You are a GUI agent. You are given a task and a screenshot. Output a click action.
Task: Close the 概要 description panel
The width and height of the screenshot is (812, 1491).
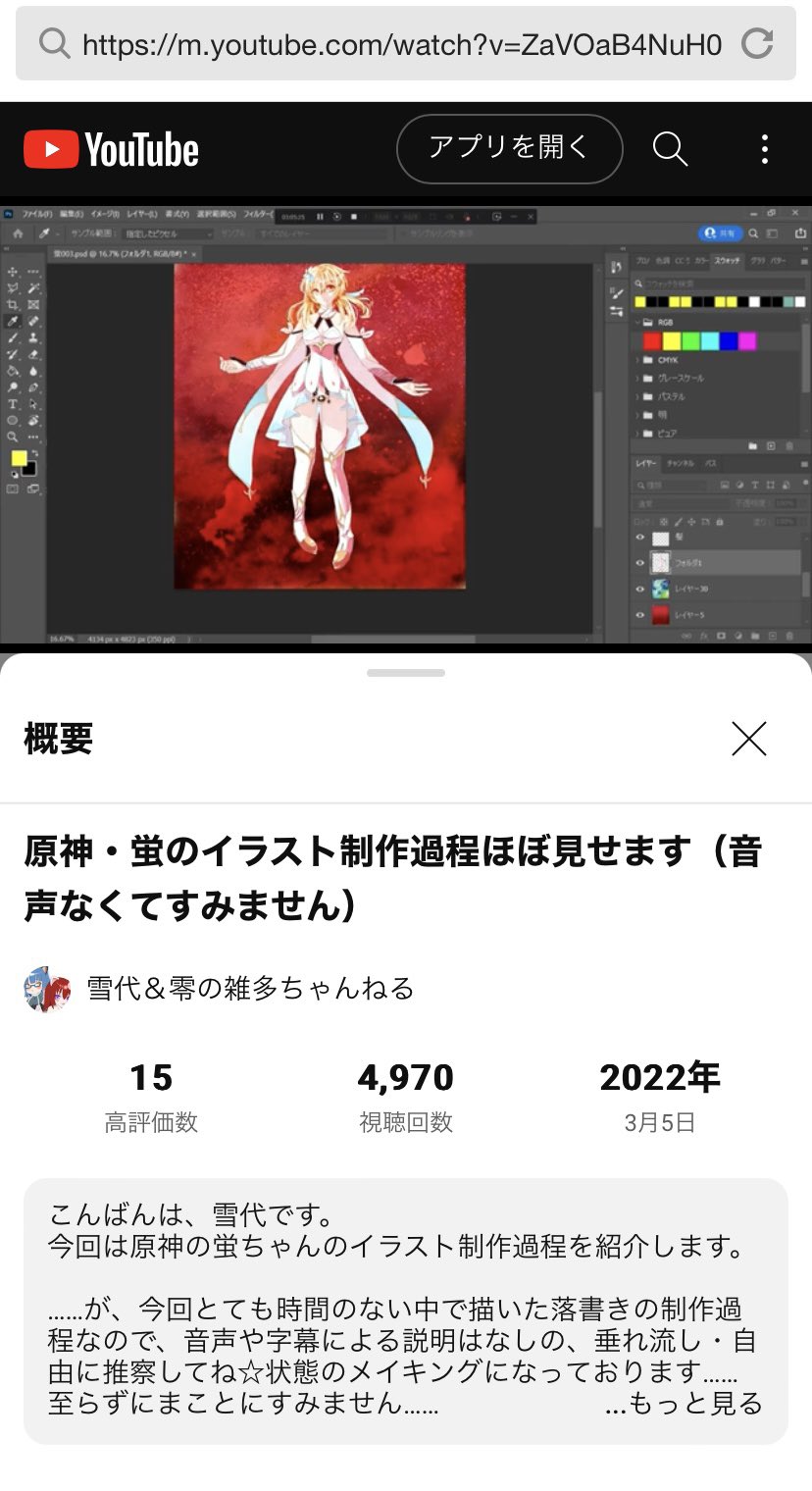749,739
